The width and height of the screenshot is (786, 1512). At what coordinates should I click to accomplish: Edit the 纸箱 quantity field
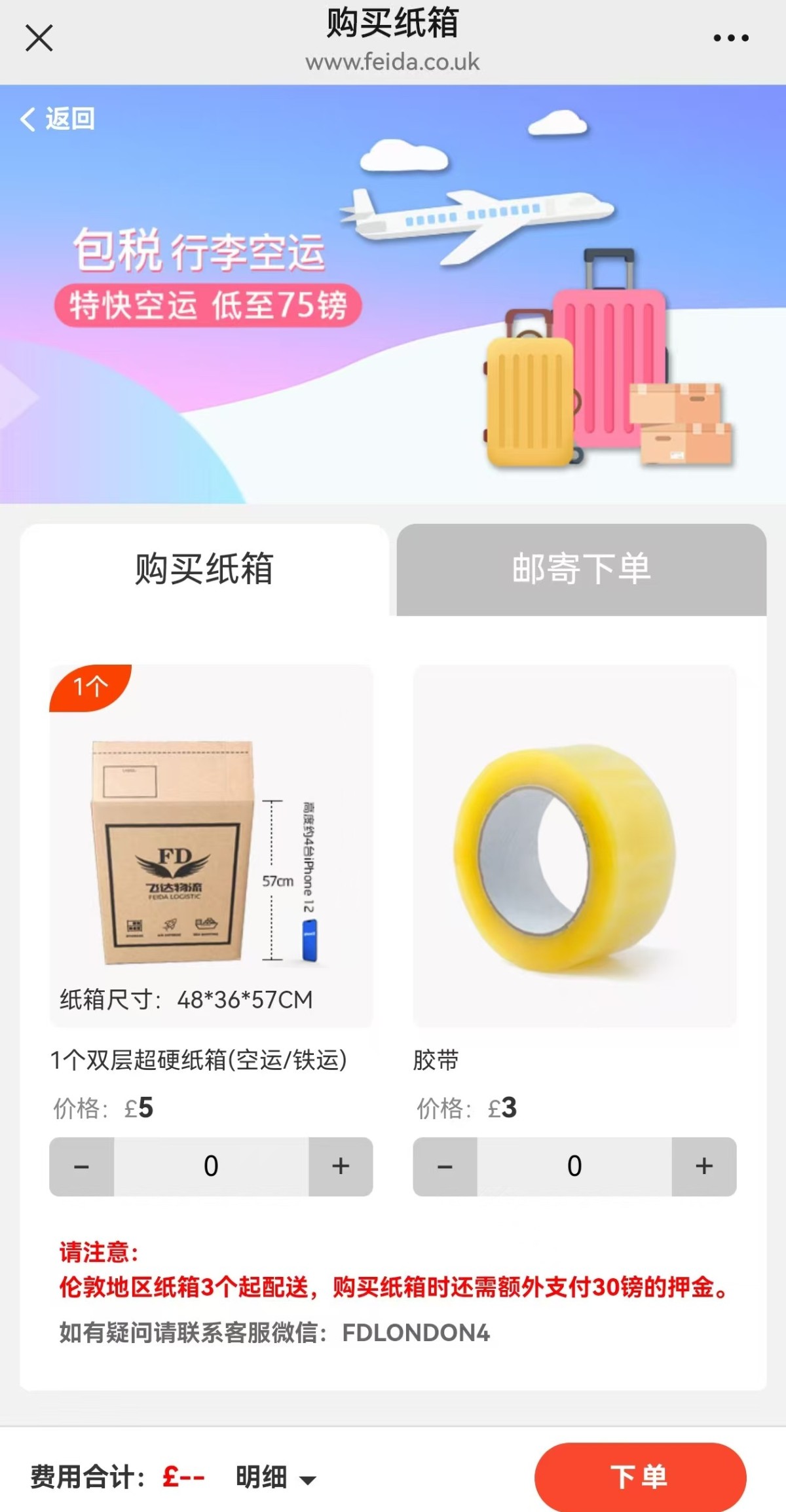click(211, 1166)
